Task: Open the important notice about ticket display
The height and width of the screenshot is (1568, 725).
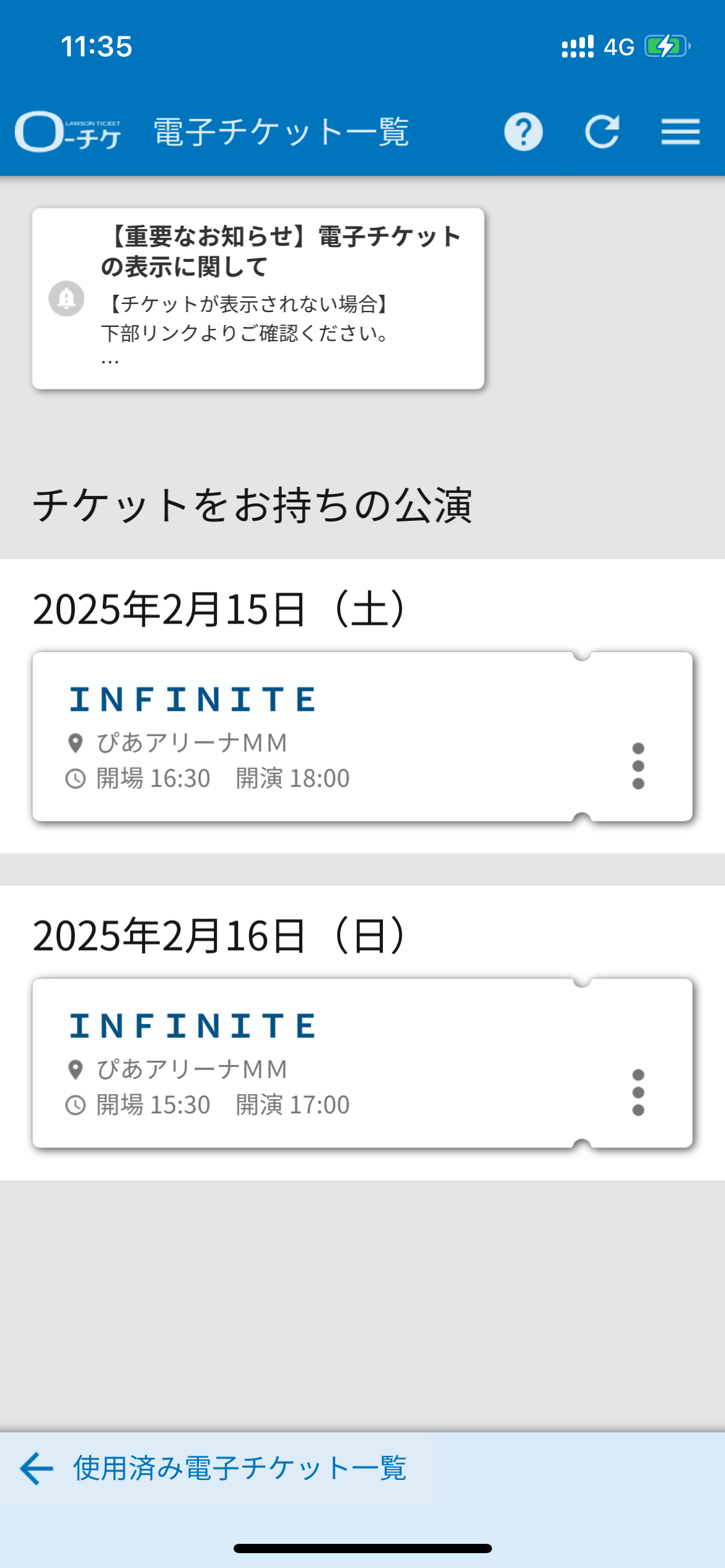Action: (x=258, y=298)
